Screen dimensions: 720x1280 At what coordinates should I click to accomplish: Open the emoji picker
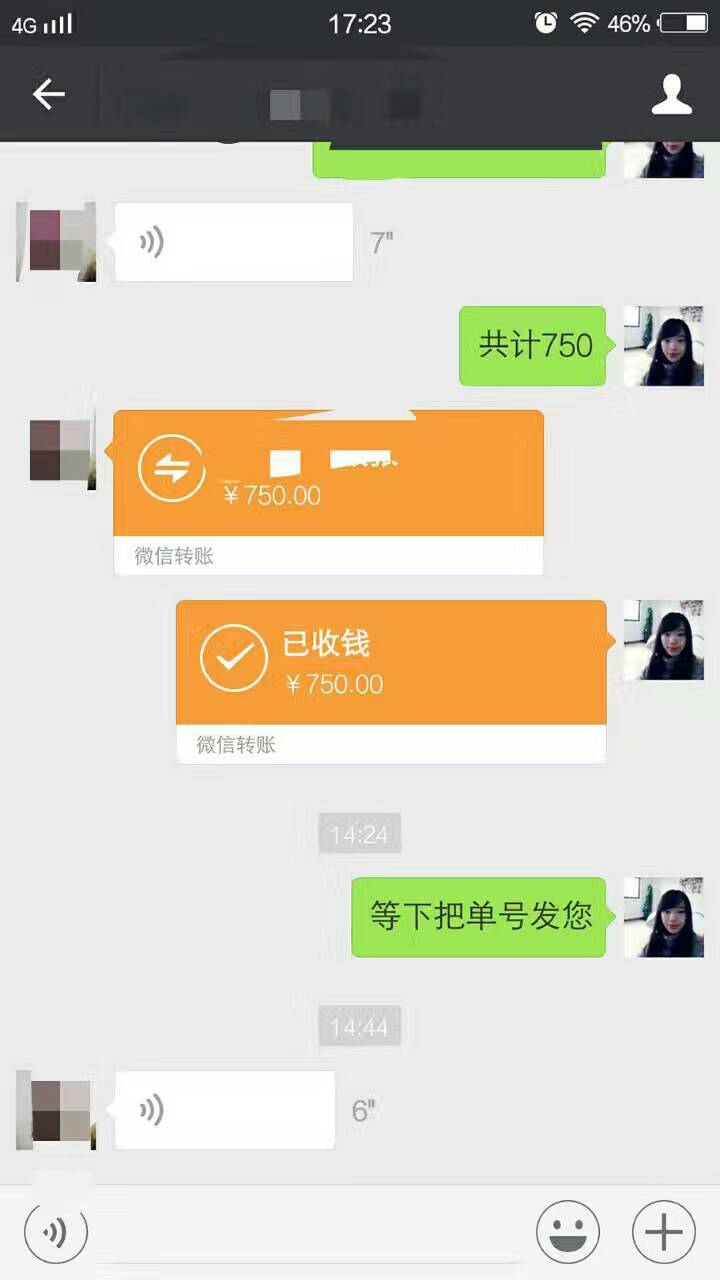pos(568,1233)
